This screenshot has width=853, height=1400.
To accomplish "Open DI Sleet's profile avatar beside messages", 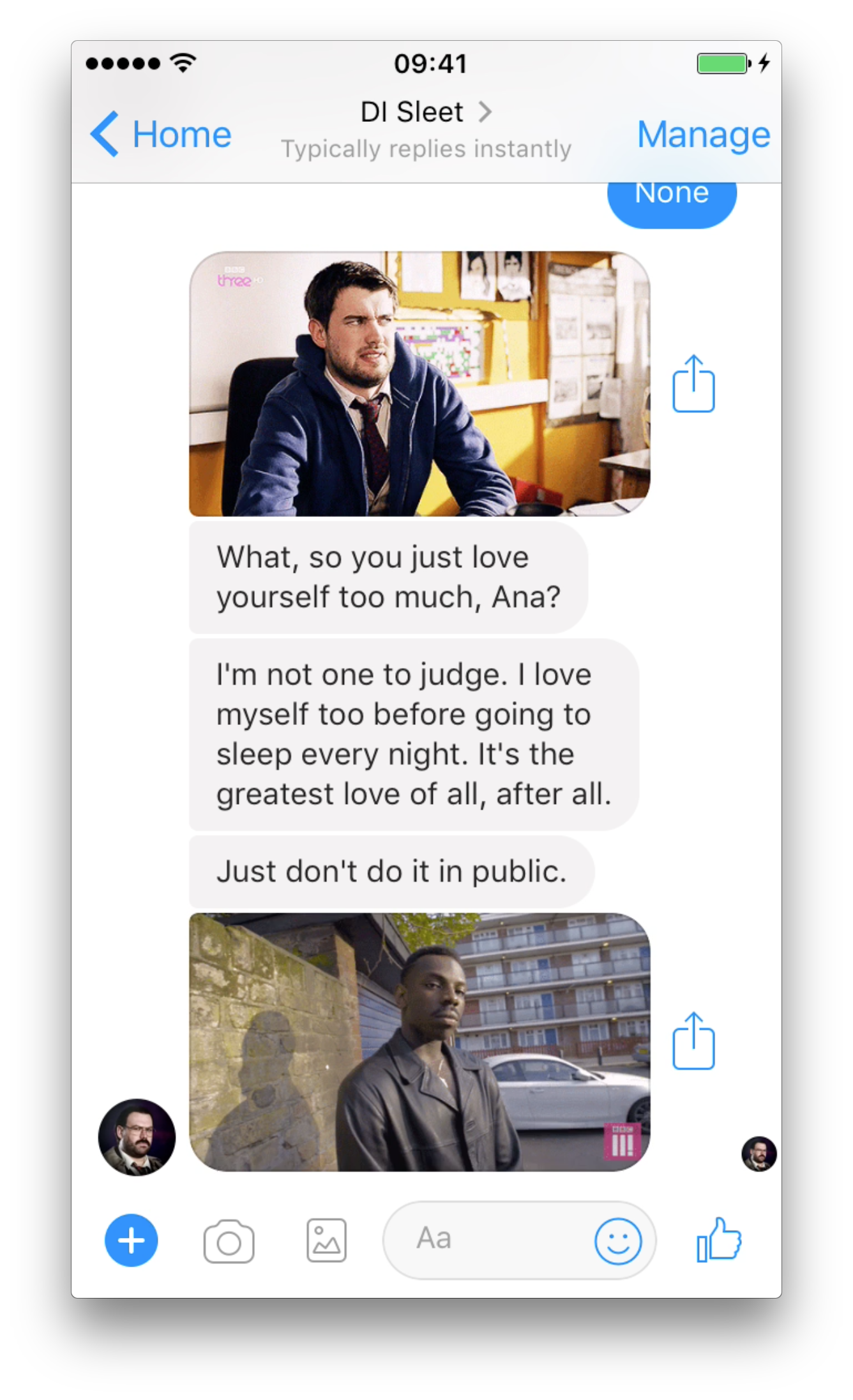I will (137, 1137).
